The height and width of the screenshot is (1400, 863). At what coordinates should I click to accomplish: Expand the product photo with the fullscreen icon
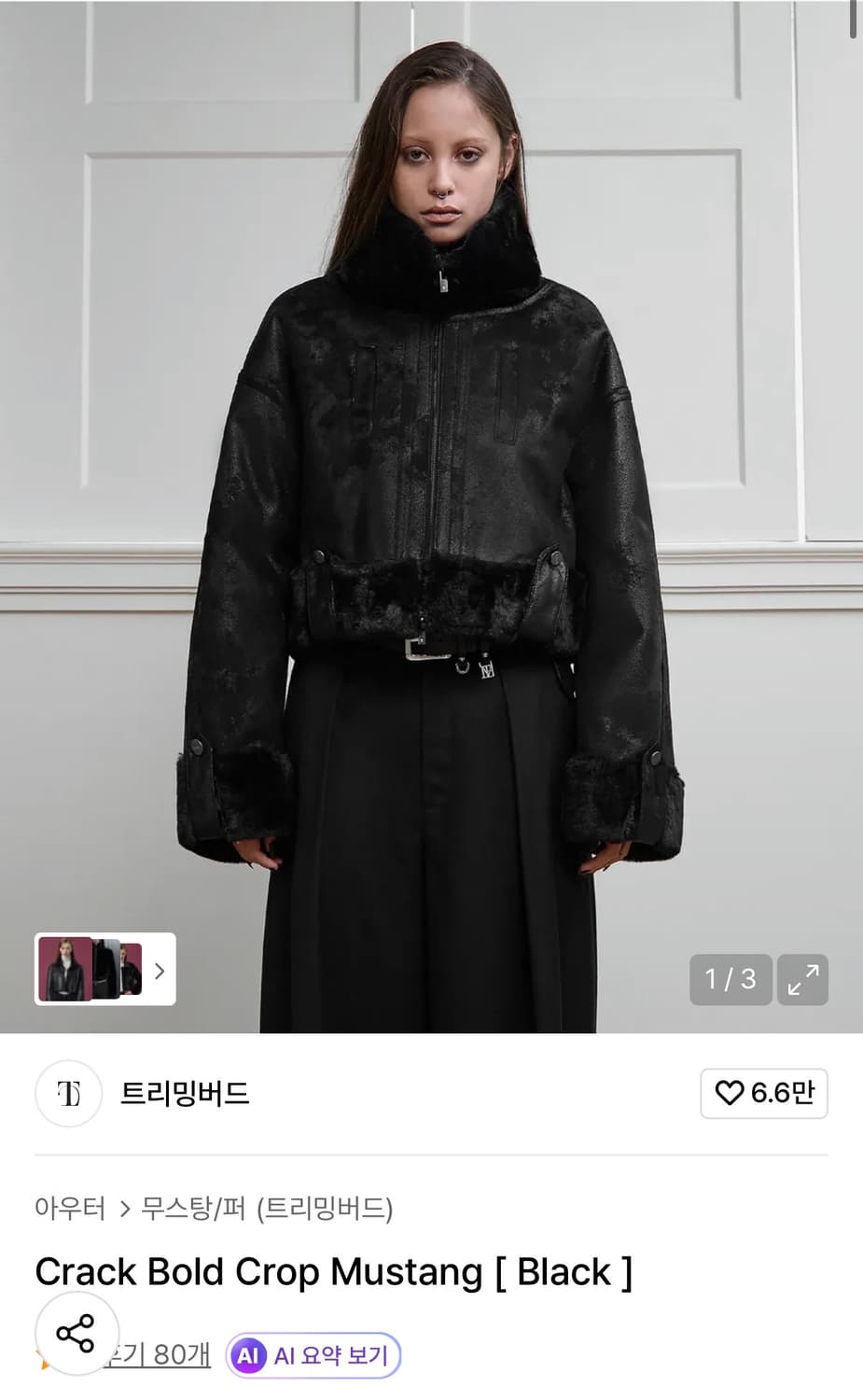802,980
